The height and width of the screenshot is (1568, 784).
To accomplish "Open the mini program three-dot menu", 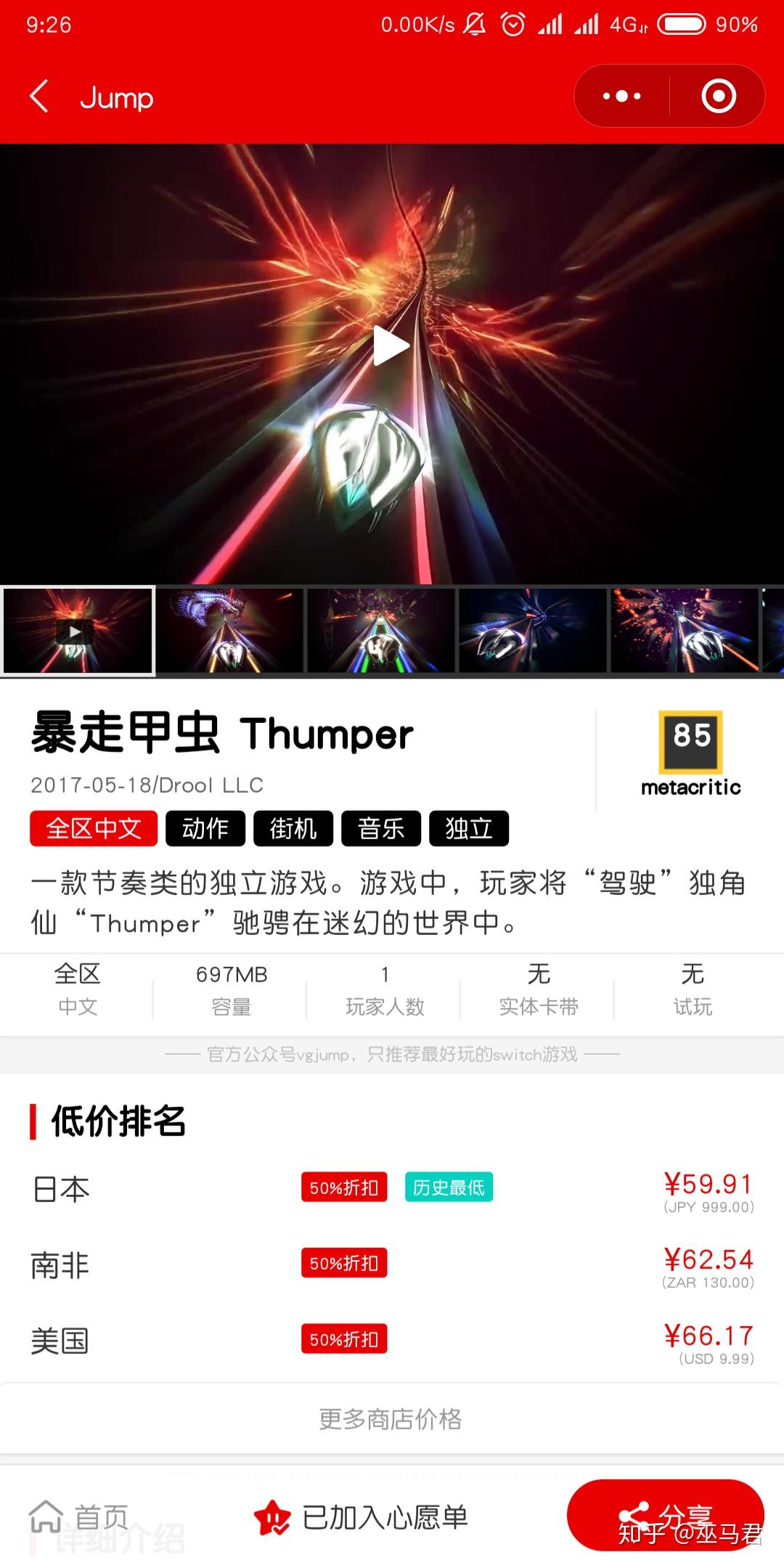I will point(622,97).
